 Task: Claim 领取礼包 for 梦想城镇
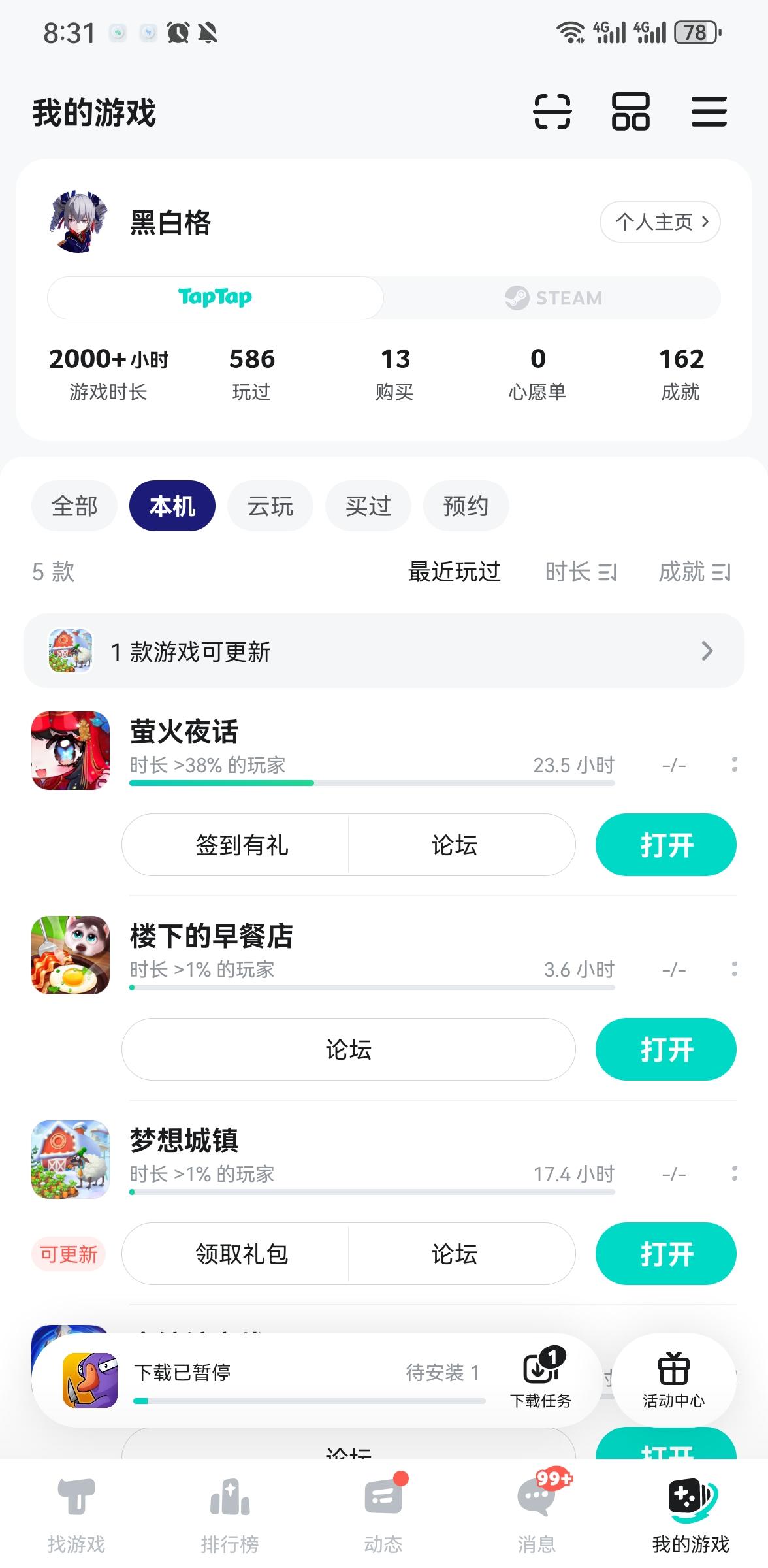click(242, 1254)
